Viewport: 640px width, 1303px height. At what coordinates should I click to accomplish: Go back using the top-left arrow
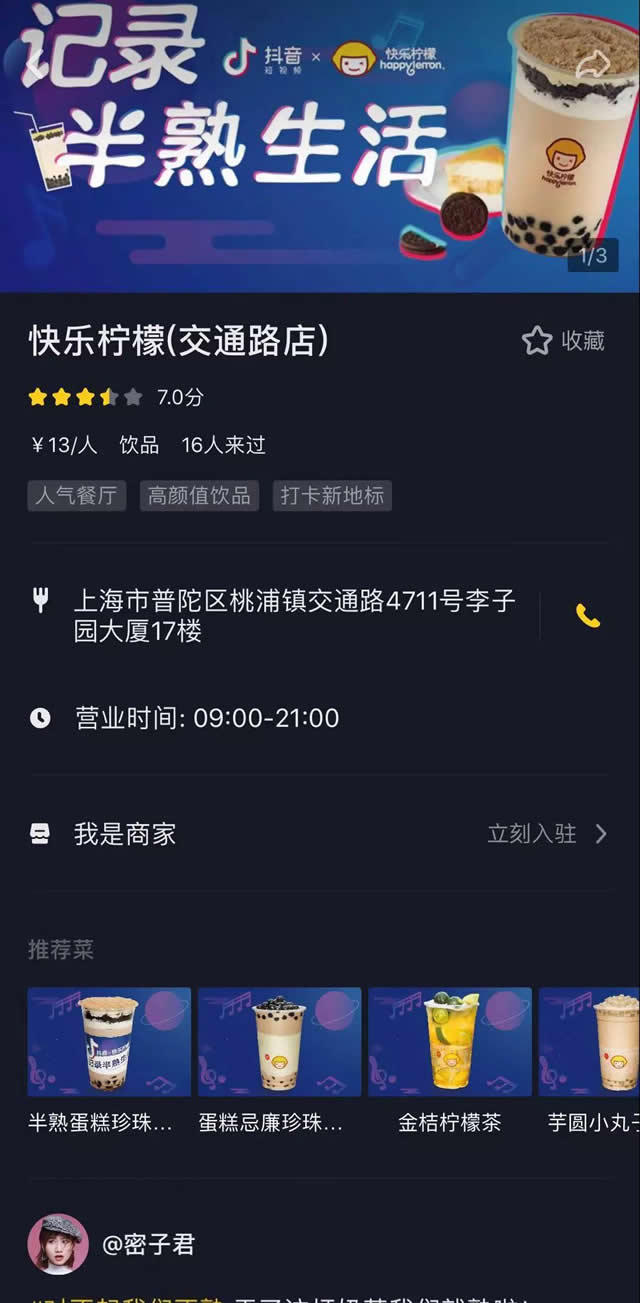(36, 62)
